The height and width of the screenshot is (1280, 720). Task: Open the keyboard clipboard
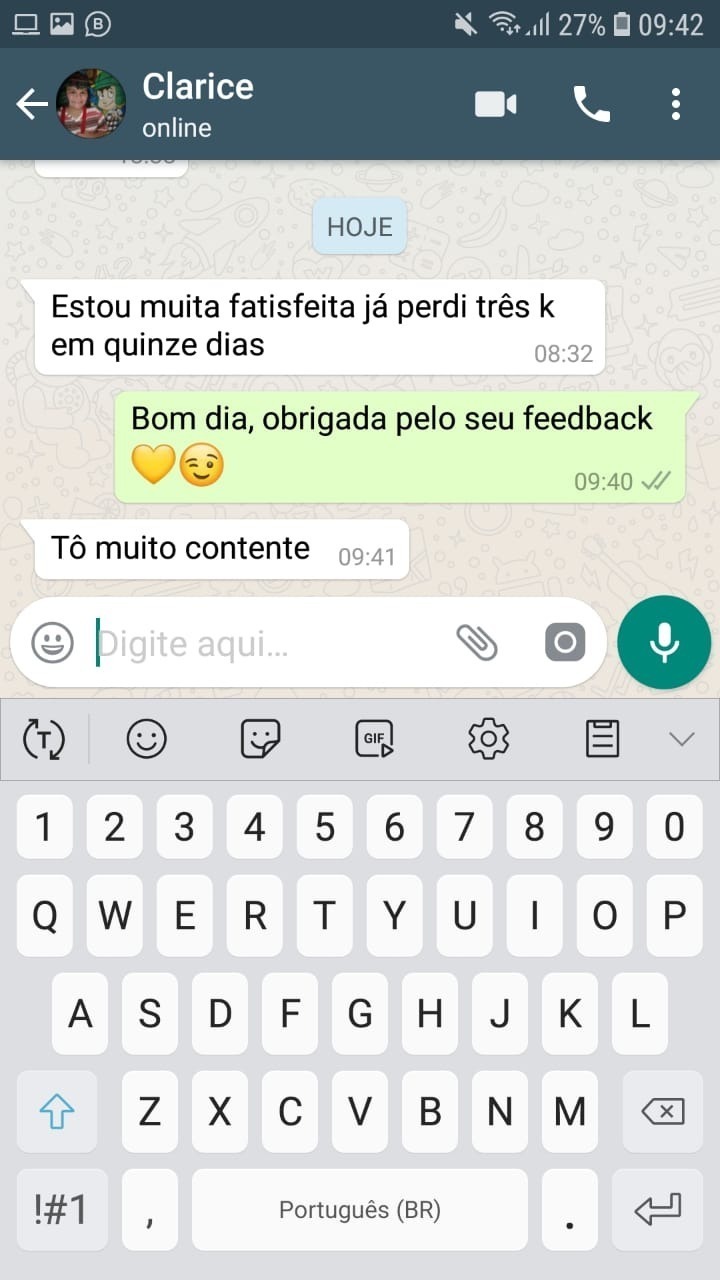point(602,740)
